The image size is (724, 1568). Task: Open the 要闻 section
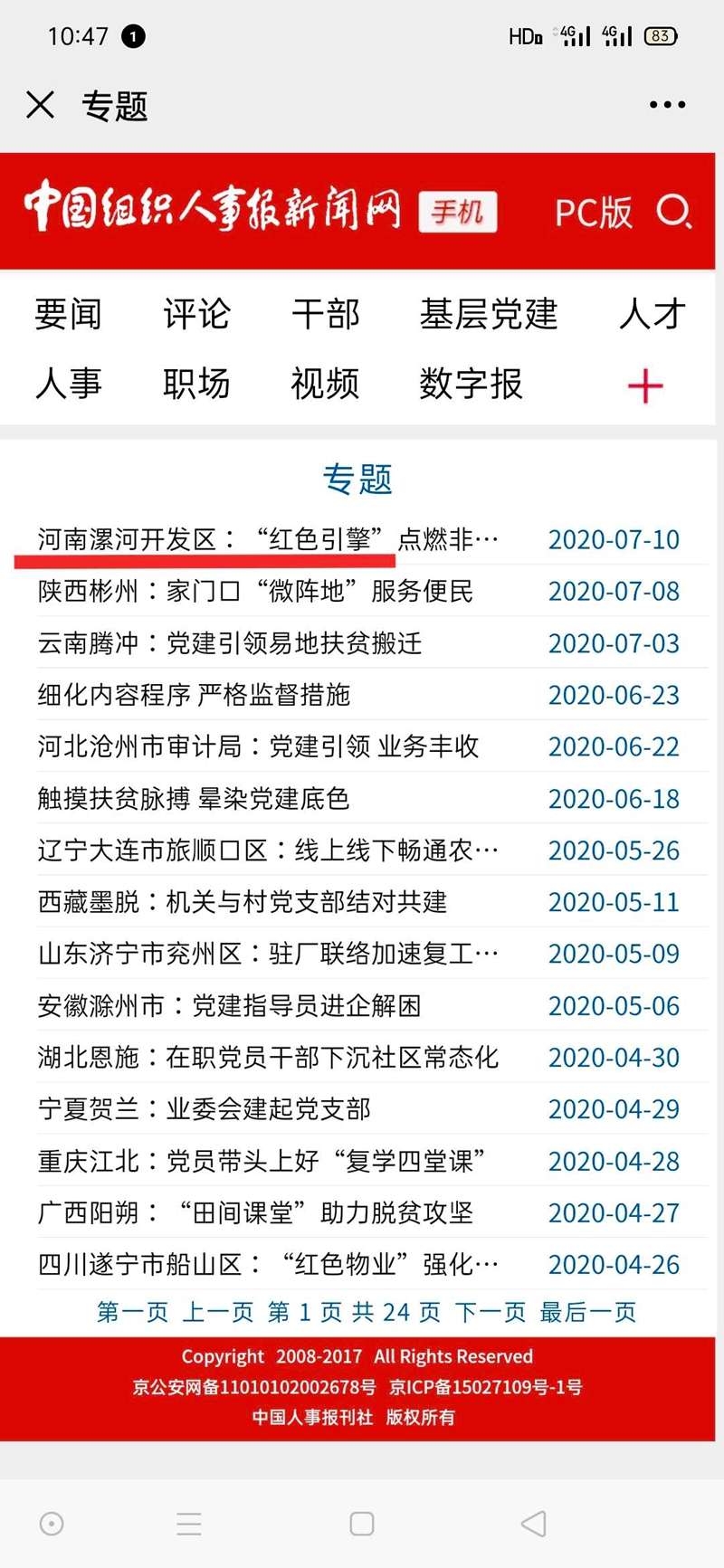[x=68, y=314]
